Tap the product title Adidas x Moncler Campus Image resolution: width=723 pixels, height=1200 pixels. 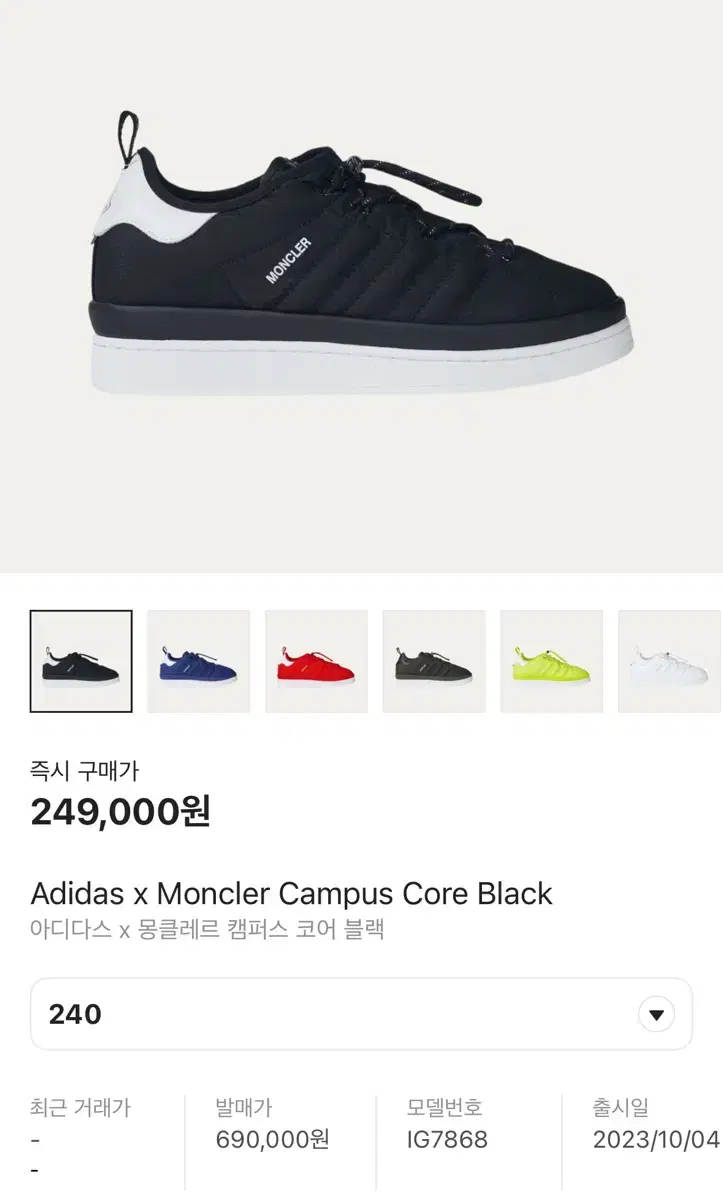tap(290, 894)
